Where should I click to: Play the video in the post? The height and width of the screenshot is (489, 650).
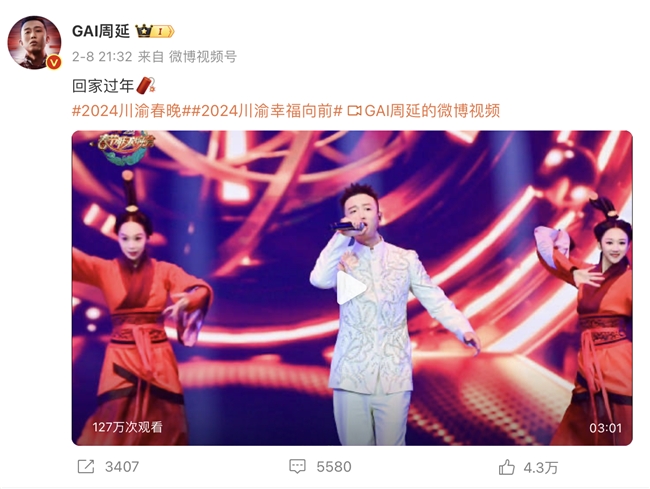350,288
